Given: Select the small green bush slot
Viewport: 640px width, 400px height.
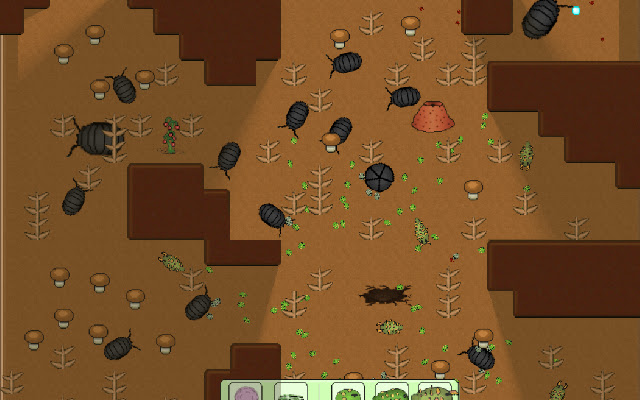Looking at the screenshot, I should pyautogui.click(x=349, y=392).
